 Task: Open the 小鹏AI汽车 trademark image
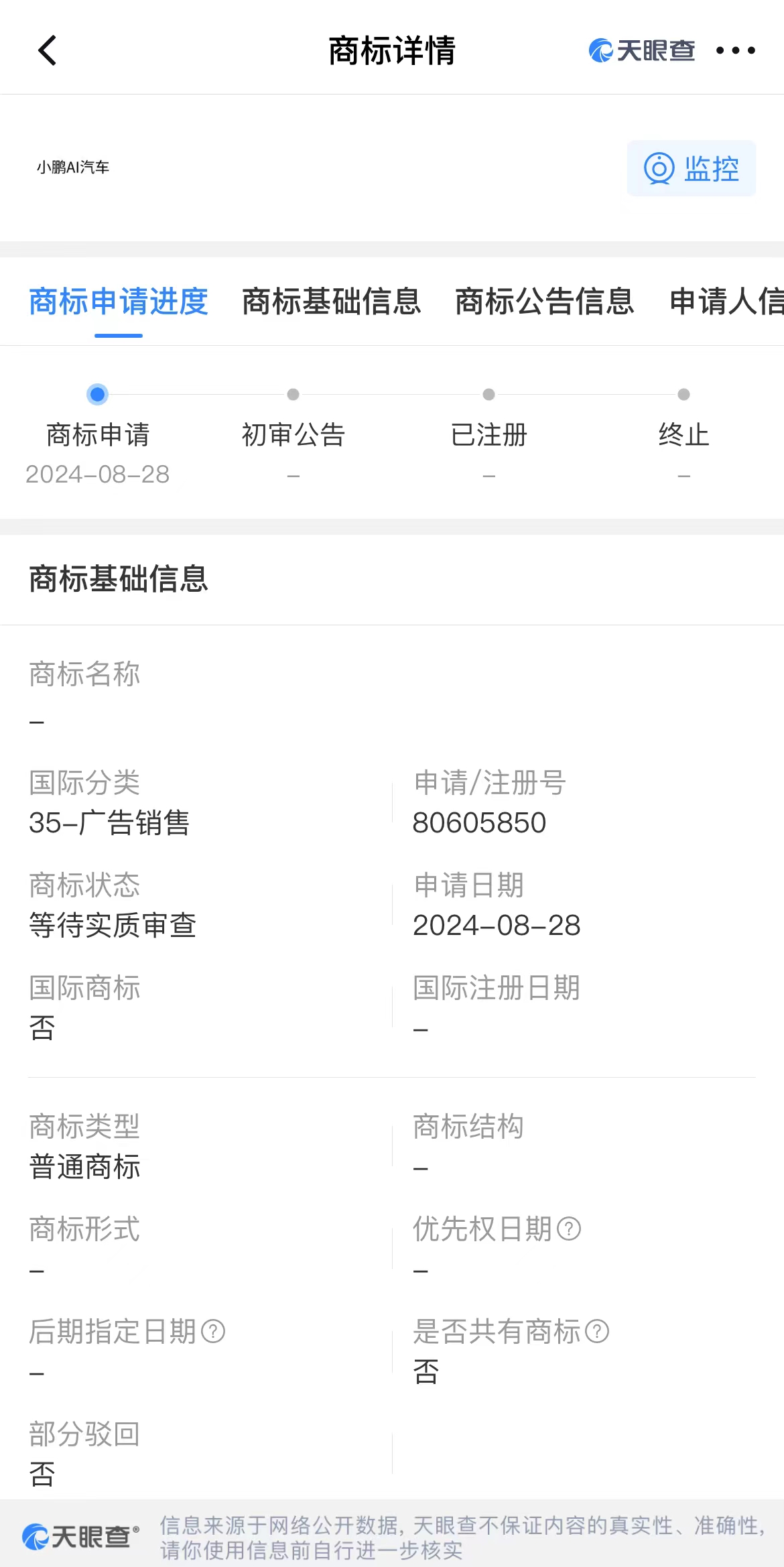click(73, 167)
